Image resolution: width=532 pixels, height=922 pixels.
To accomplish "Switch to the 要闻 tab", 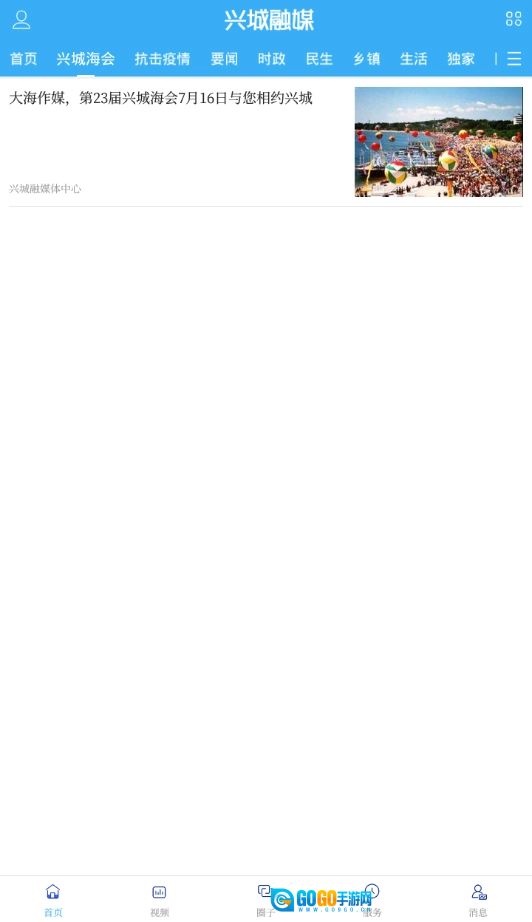I will [x=224, y=59].
